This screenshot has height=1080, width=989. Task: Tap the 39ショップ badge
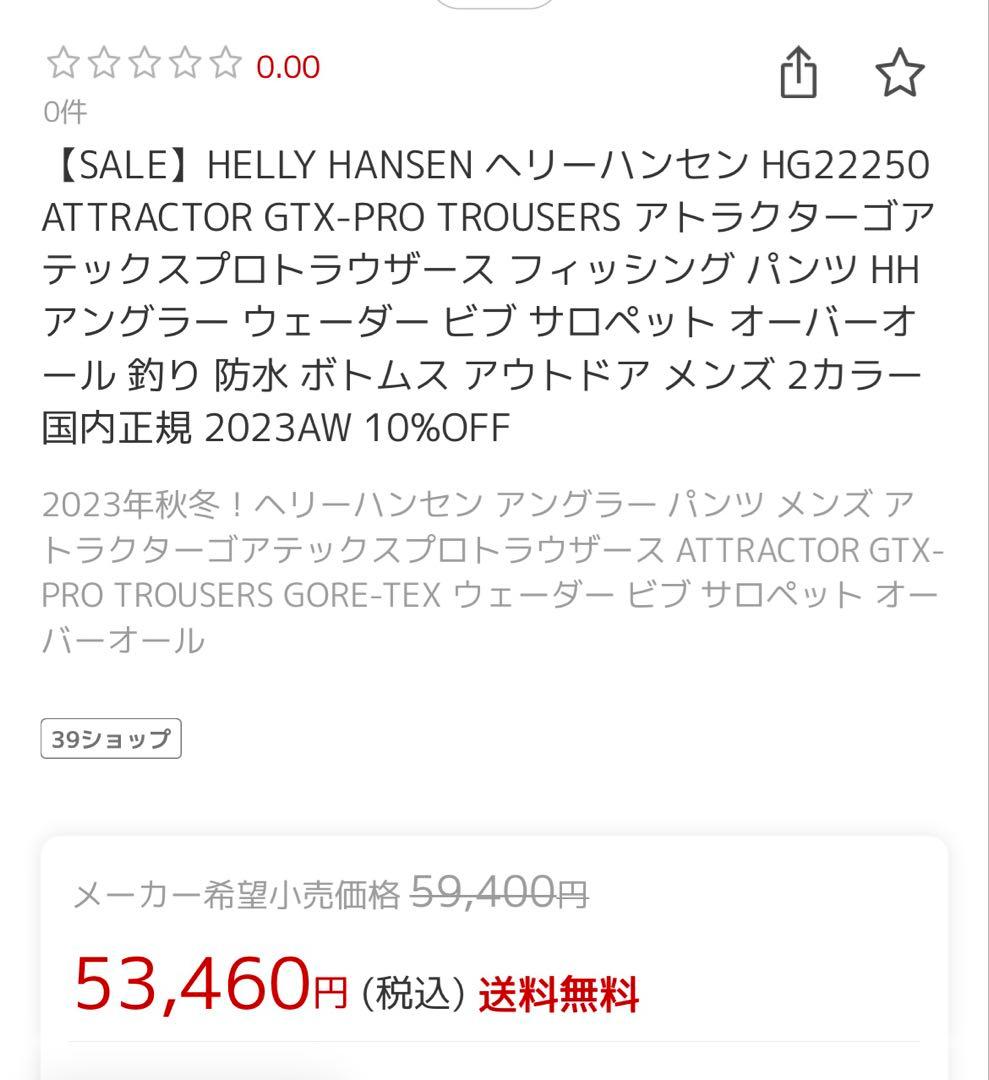pyautogui.click(x=108, y=741)
